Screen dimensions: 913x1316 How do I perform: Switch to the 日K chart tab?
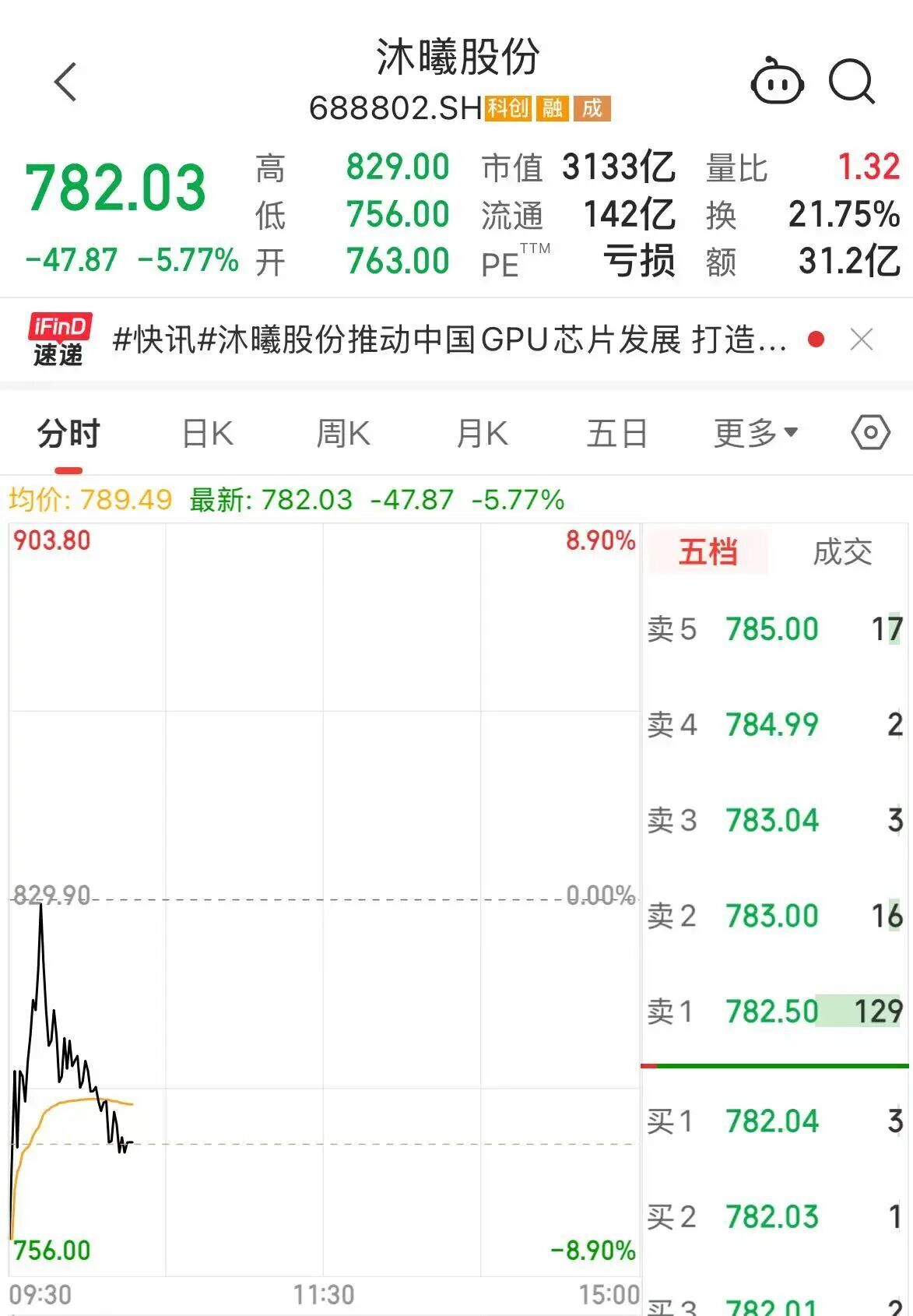(x=207, y=434)
